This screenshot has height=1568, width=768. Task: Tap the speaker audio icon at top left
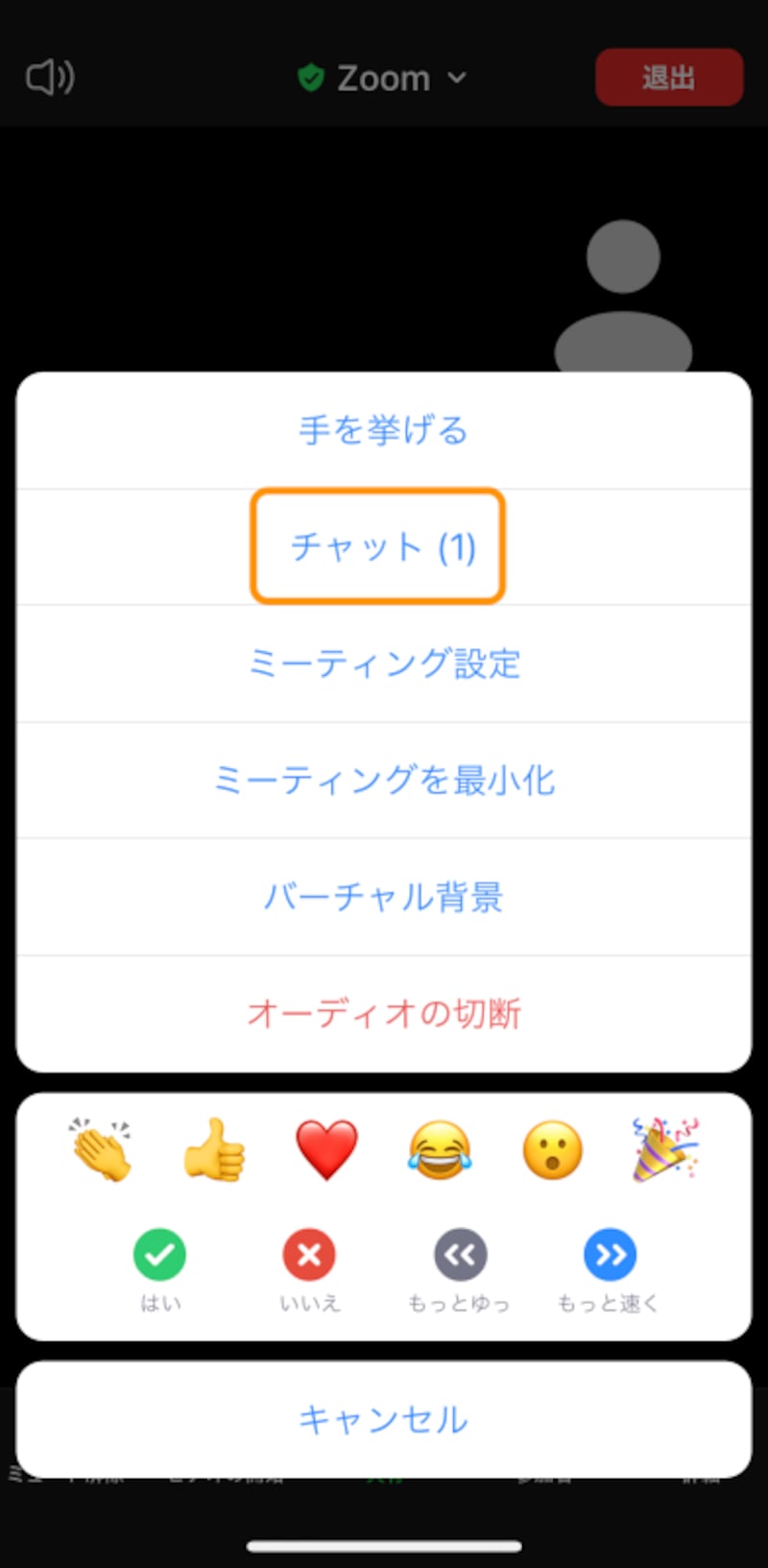(x=48, y=77)
